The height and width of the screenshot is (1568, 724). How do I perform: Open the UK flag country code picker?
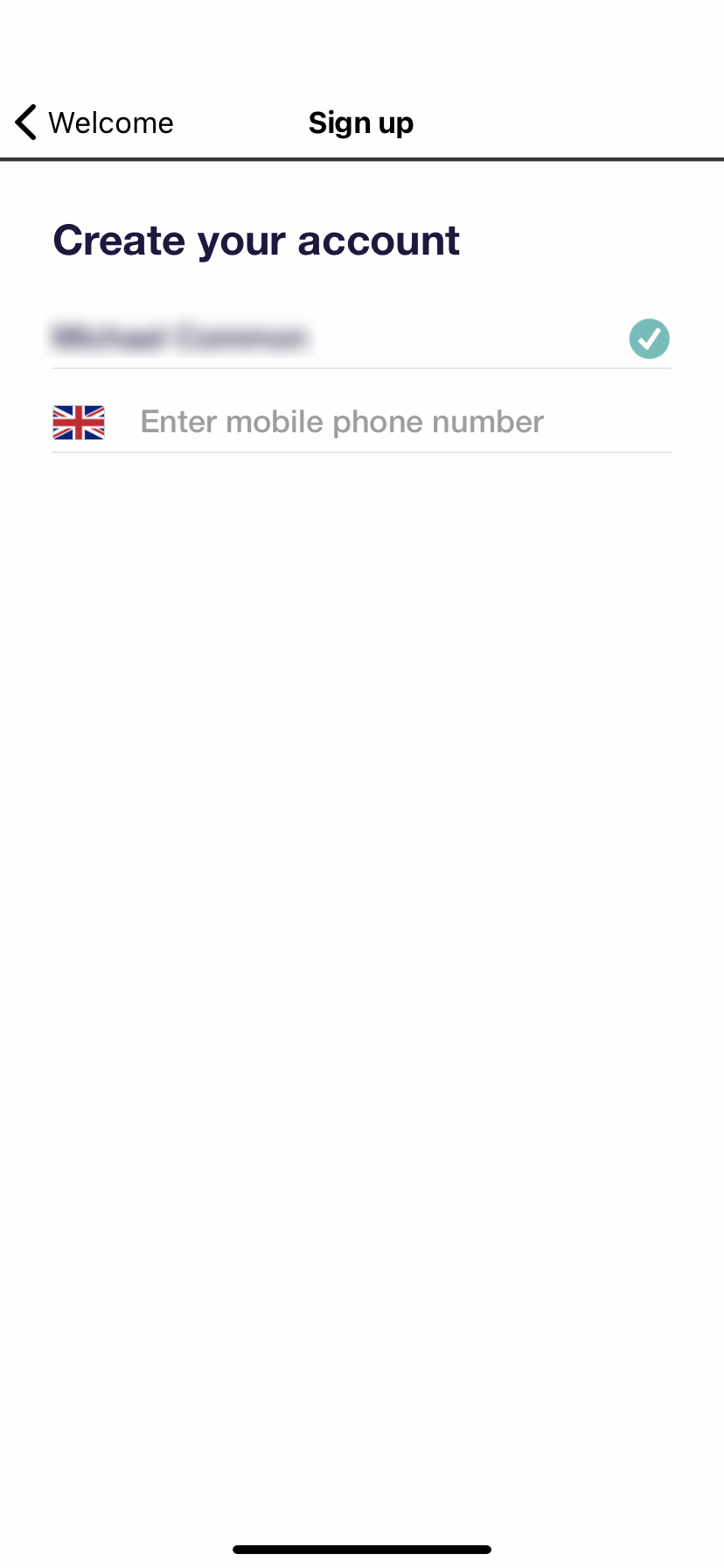pyautogui.click(x=79, y=422)
